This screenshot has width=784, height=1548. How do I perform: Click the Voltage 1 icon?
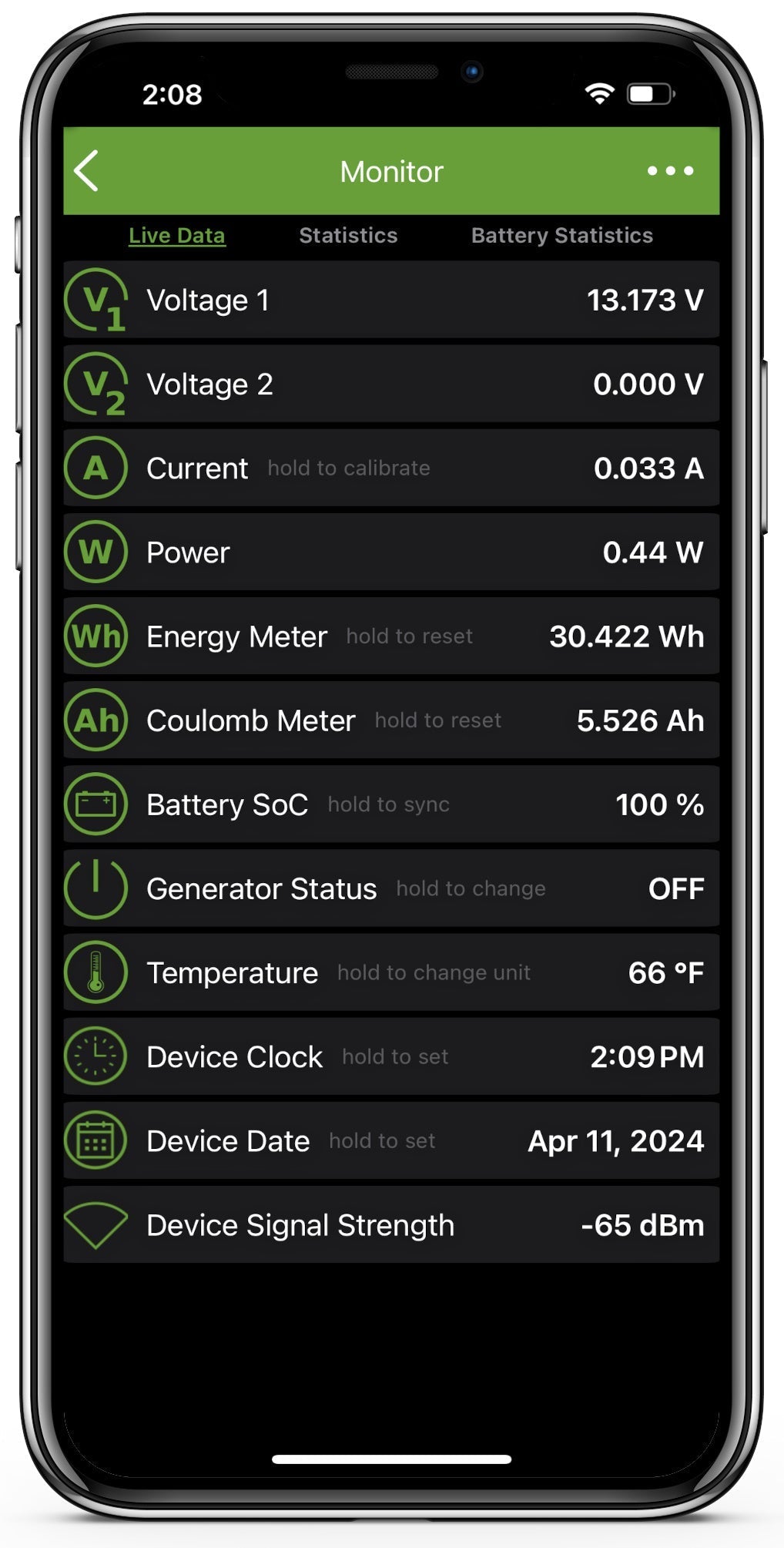(x=96, y=301)
